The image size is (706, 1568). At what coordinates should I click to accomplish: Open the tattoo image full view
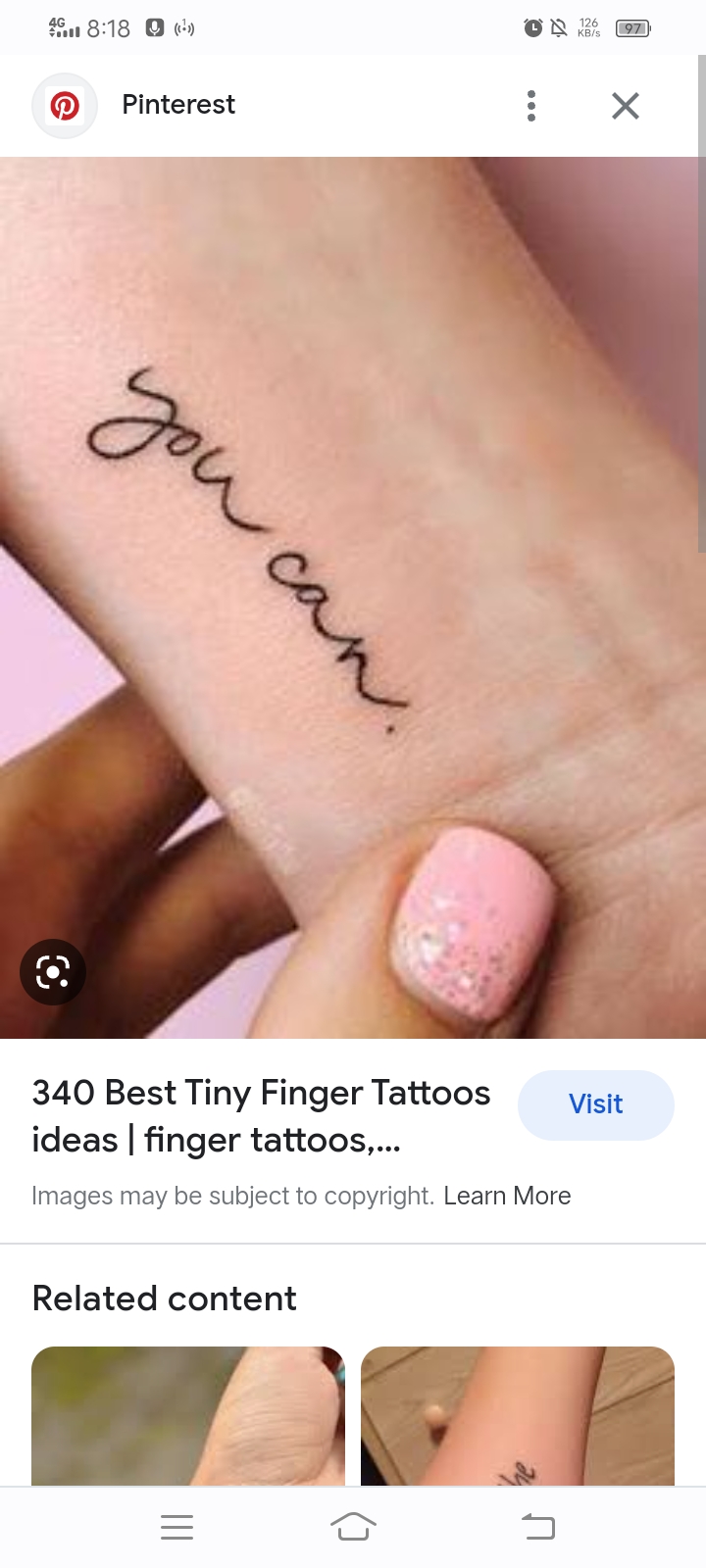[353, 588]
